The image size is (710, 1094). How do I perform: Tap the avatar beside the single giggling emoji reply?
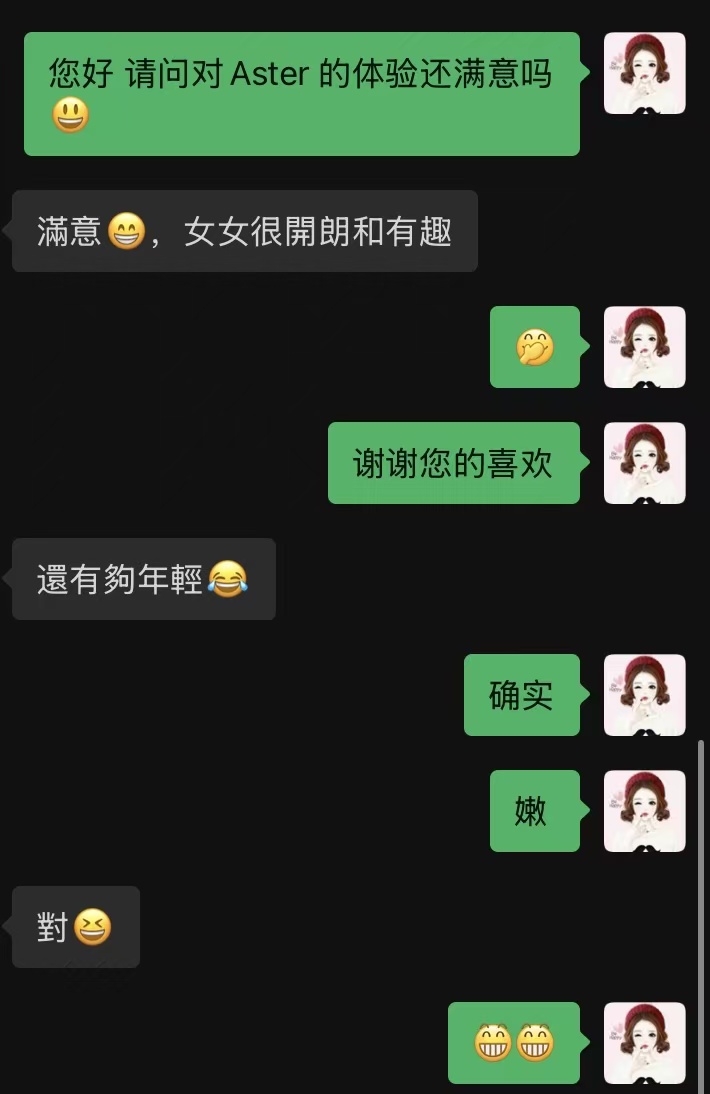click(645, 347)
